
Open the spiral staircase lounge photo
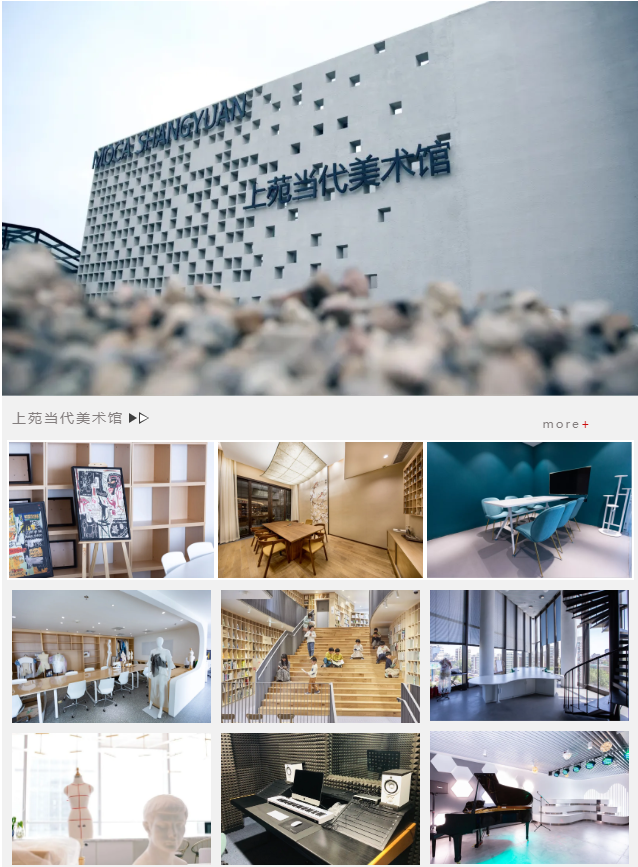[529, 656]
